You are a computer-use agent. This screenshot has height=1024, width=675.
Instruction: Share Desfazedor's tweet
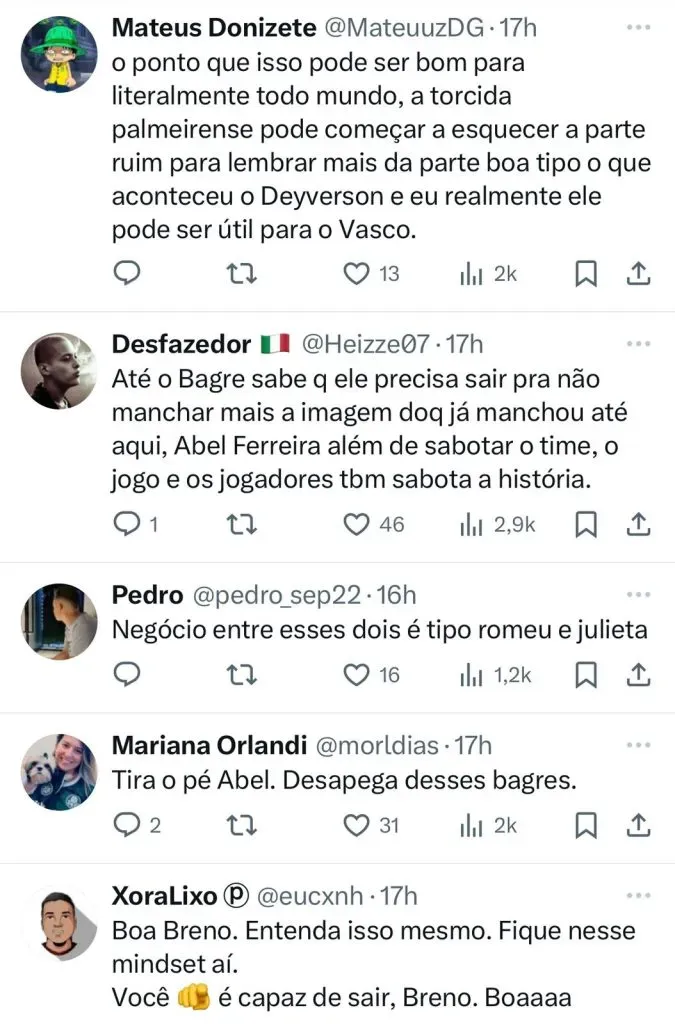click(639, 523)
